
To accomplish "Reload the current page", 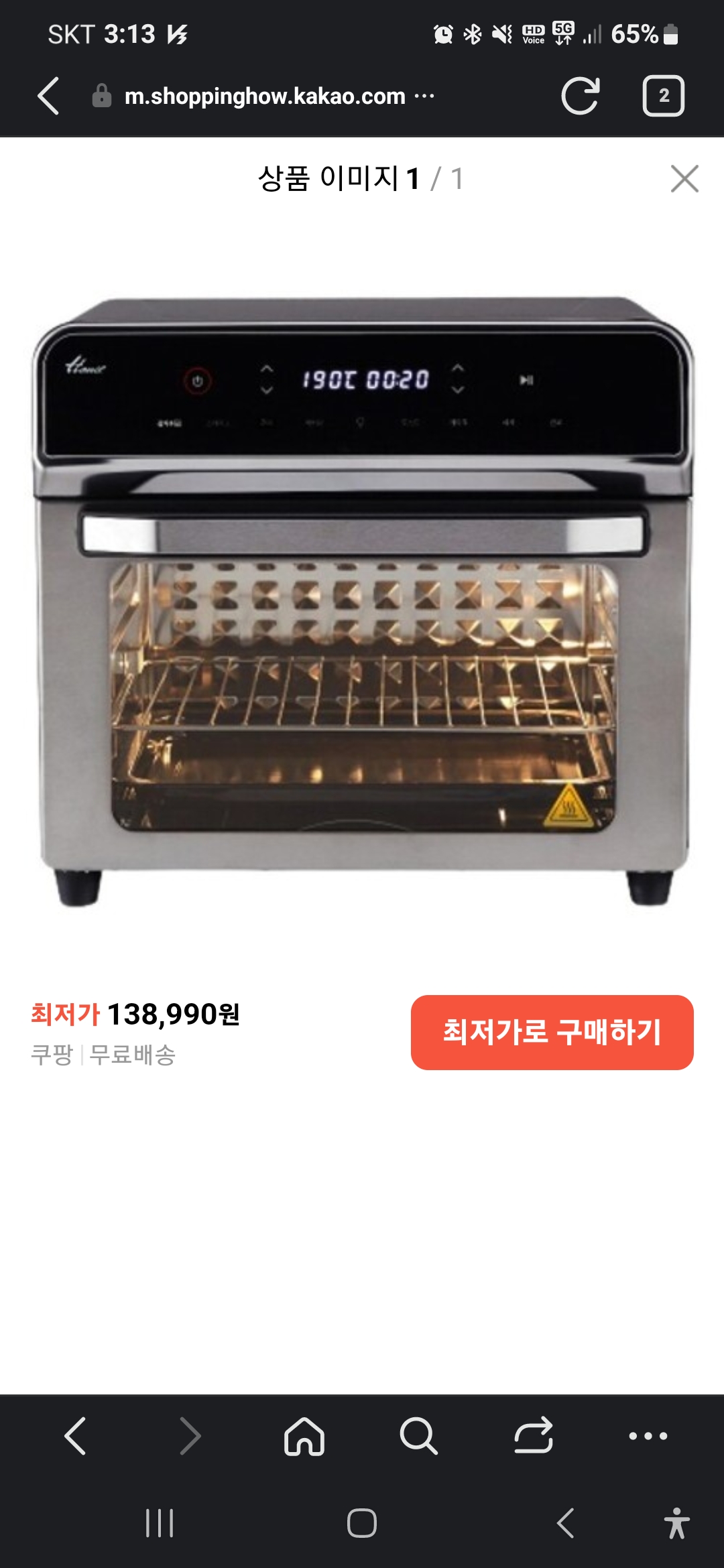I will coord(580,96).
